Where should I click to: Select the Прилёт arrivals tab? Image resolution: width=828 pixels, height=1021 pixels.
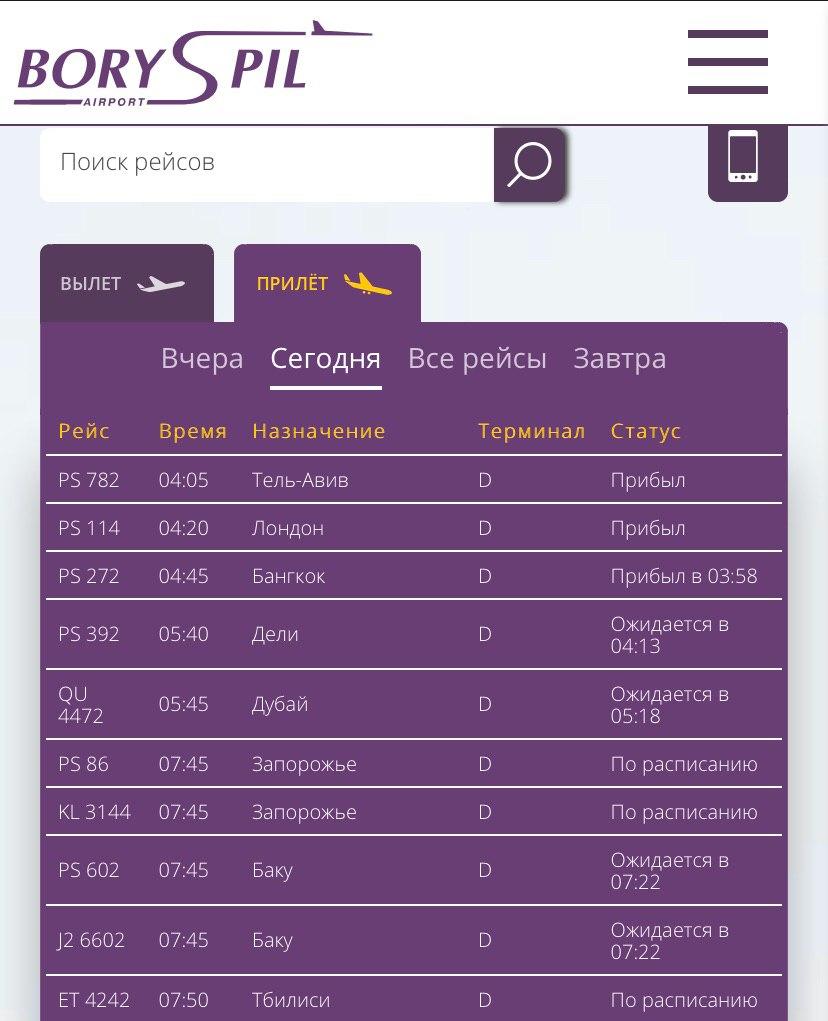point(326,285)
